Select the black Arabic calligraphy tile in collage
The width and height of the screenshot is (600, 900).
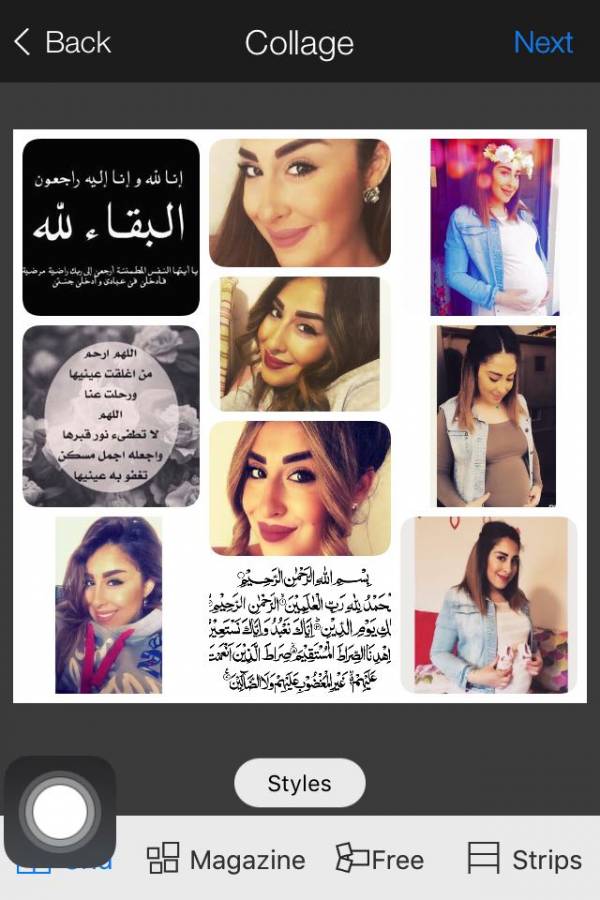(111, 227)
